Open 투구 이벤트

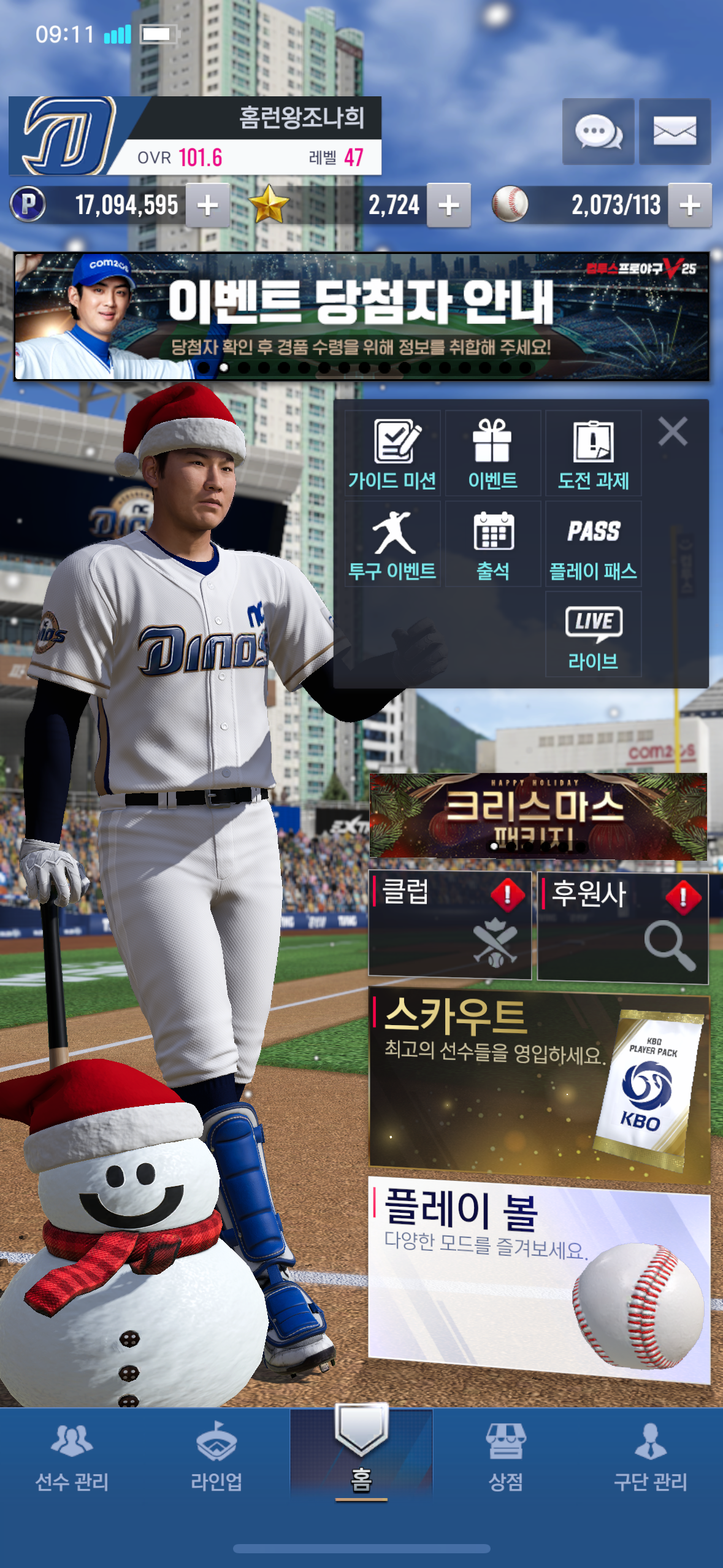click(392, 544)
